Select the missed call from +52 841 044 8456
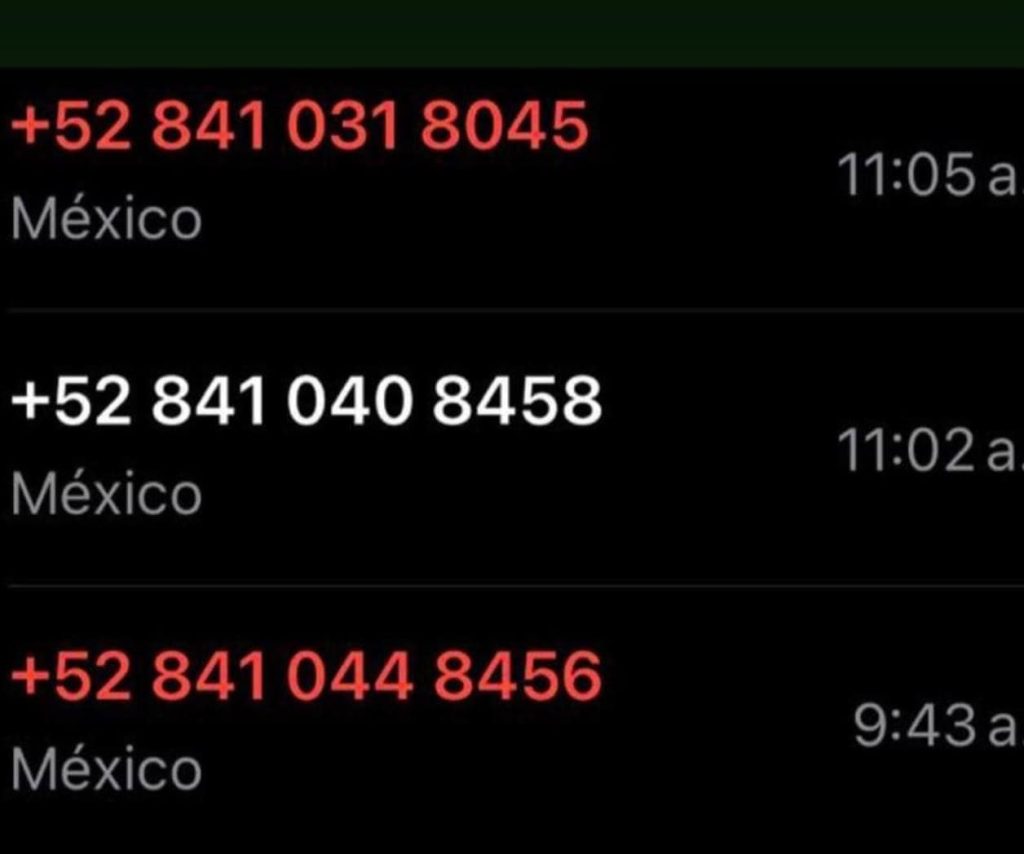The height and width of the screenshot is (854, 1024). click(x=306, y=677)
